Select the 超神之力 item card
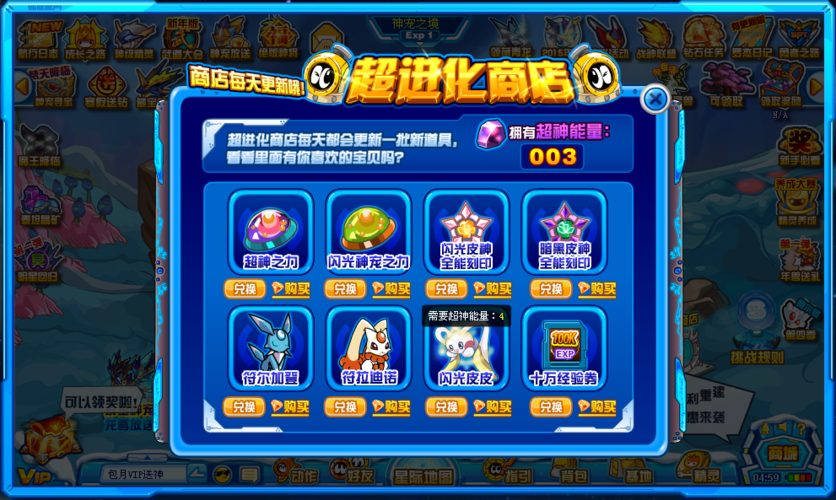This screenshot has width=836, height=500. point(270,232)
